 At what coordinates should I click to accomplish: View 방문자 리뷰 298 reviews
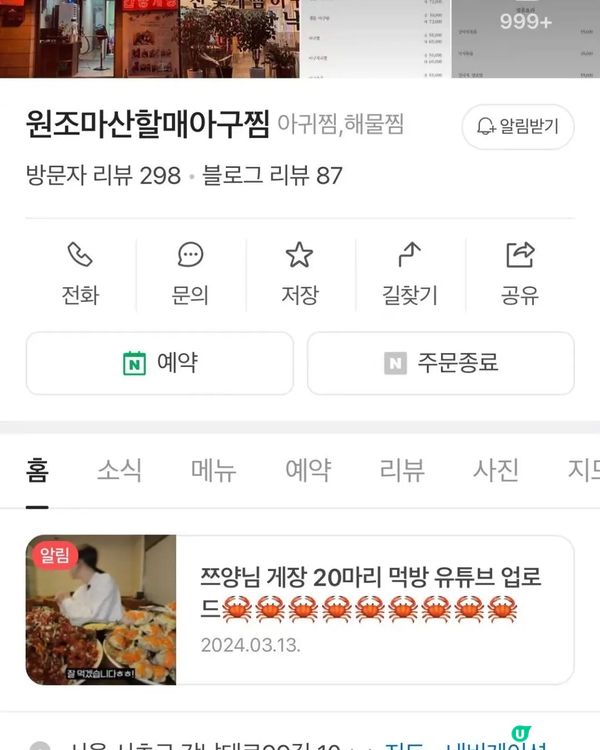pyautogui.click(x=103, y=176)
